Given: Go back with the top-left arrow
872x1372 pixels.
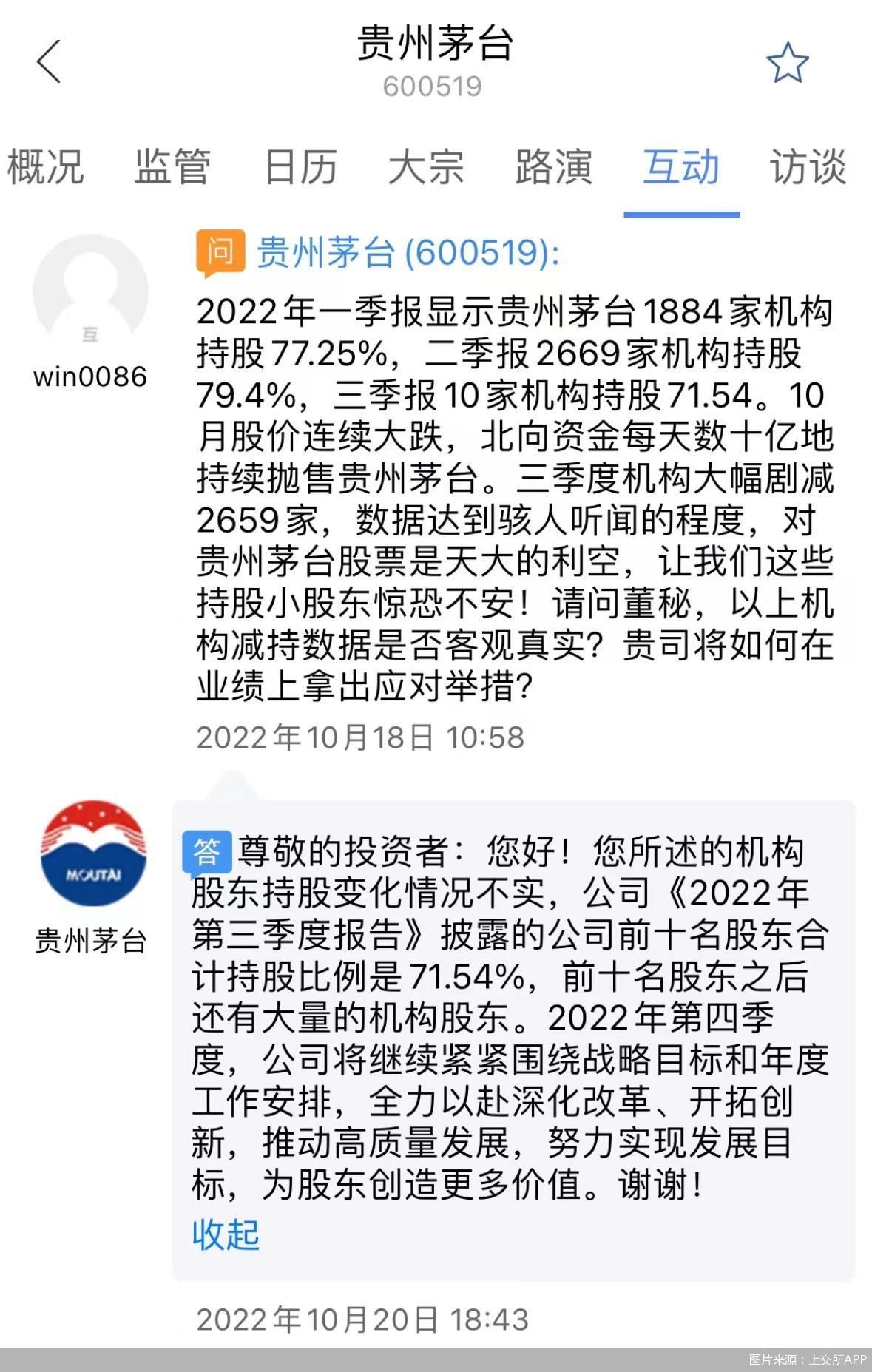Looking at the screenshot, I should click(x=49, y=61).
